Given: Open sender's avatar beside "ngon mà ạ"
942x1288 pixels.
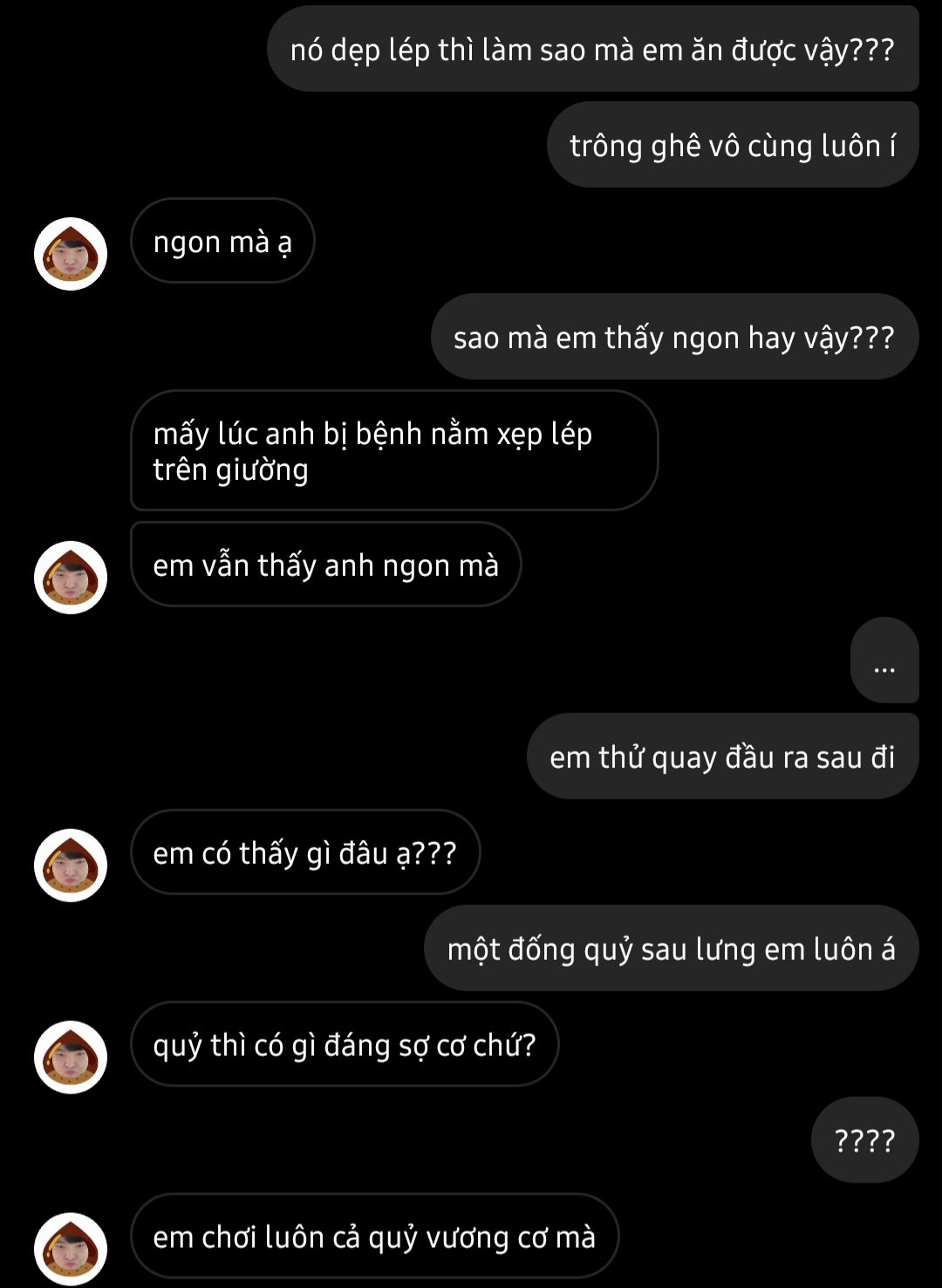Looking at the screenshot, I should click(71, 254).
